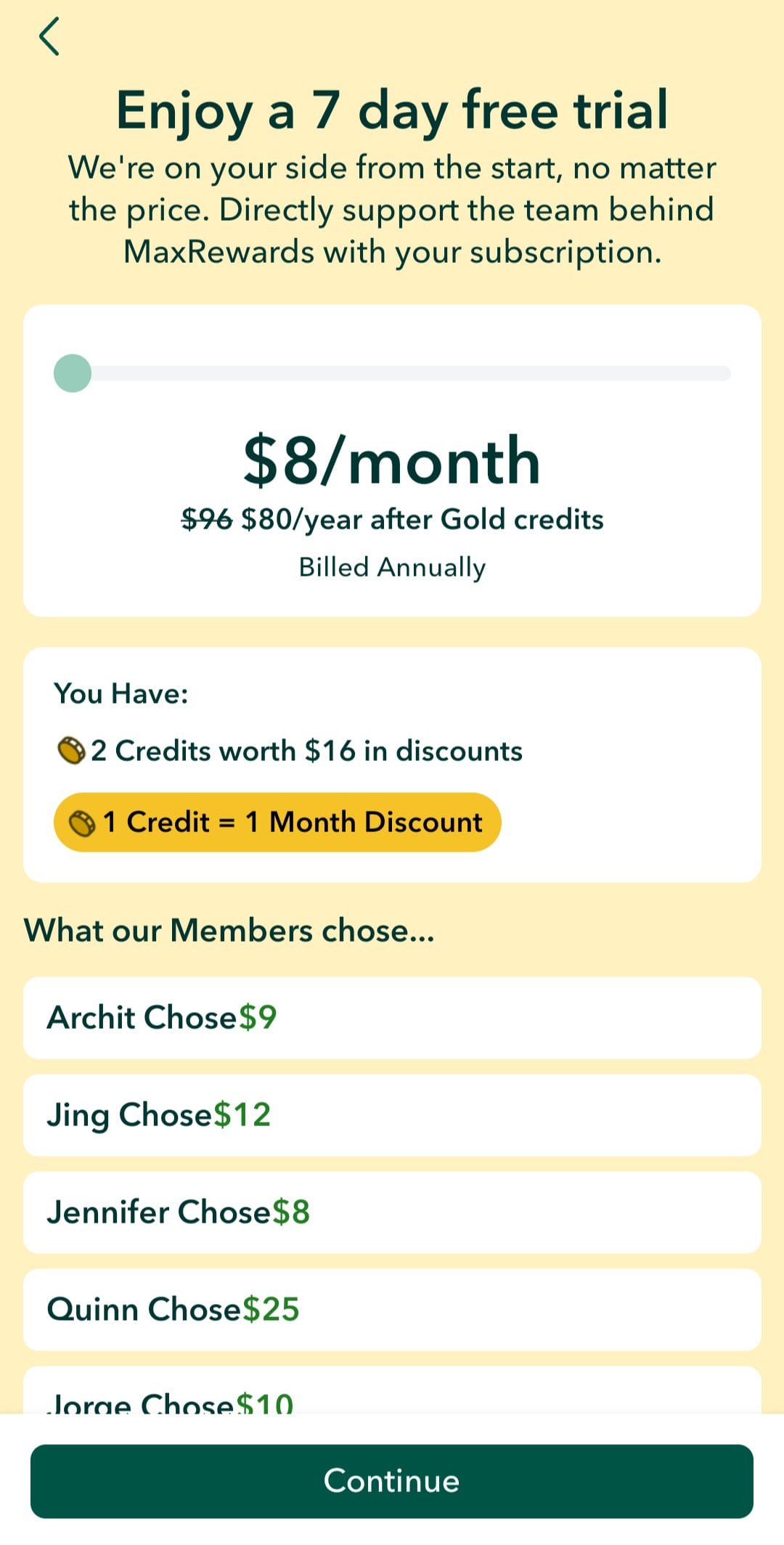The width and height of the screenshot is (784, 1545).
Task: Go back using the top arrow
Action: pos(49,37)
